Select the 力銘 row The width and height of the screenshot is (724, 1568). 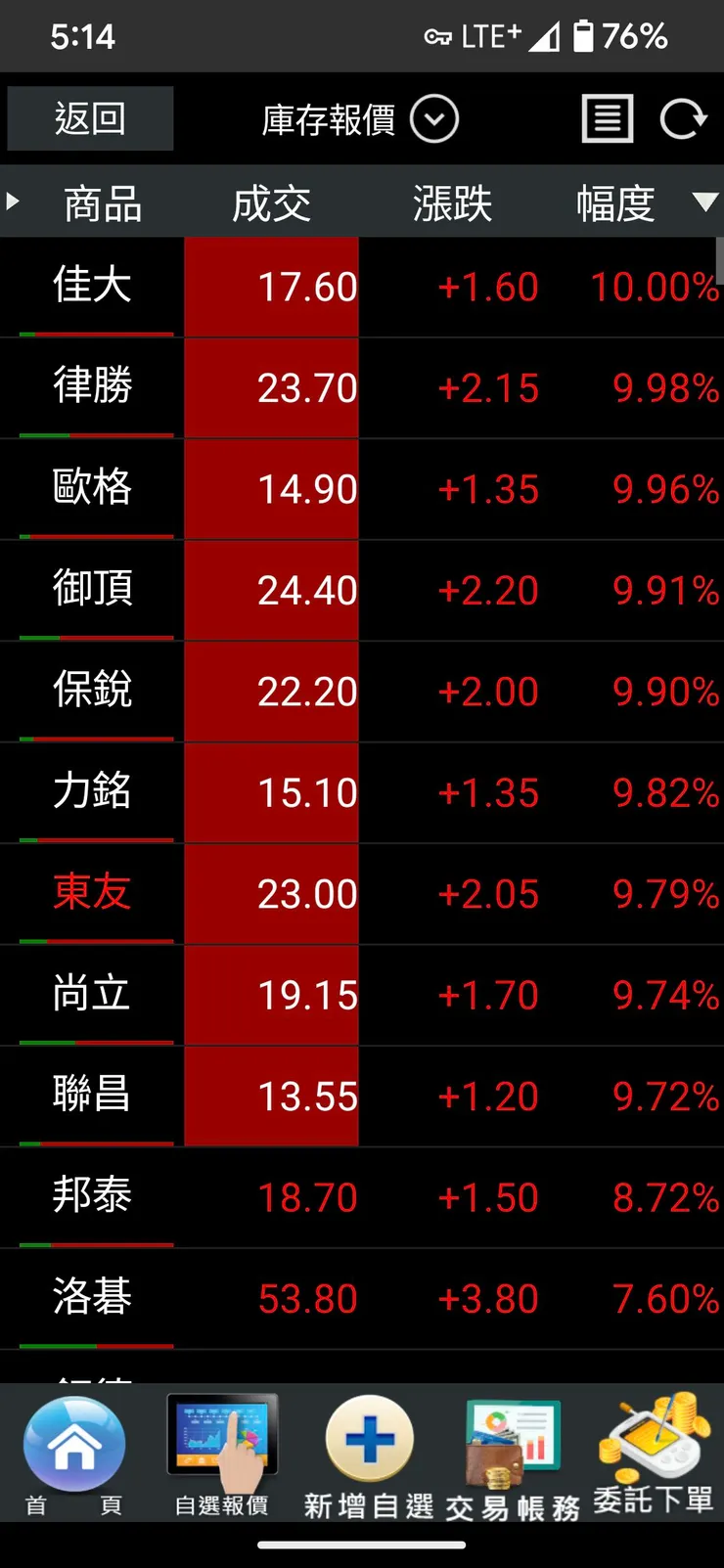point(92,791)
